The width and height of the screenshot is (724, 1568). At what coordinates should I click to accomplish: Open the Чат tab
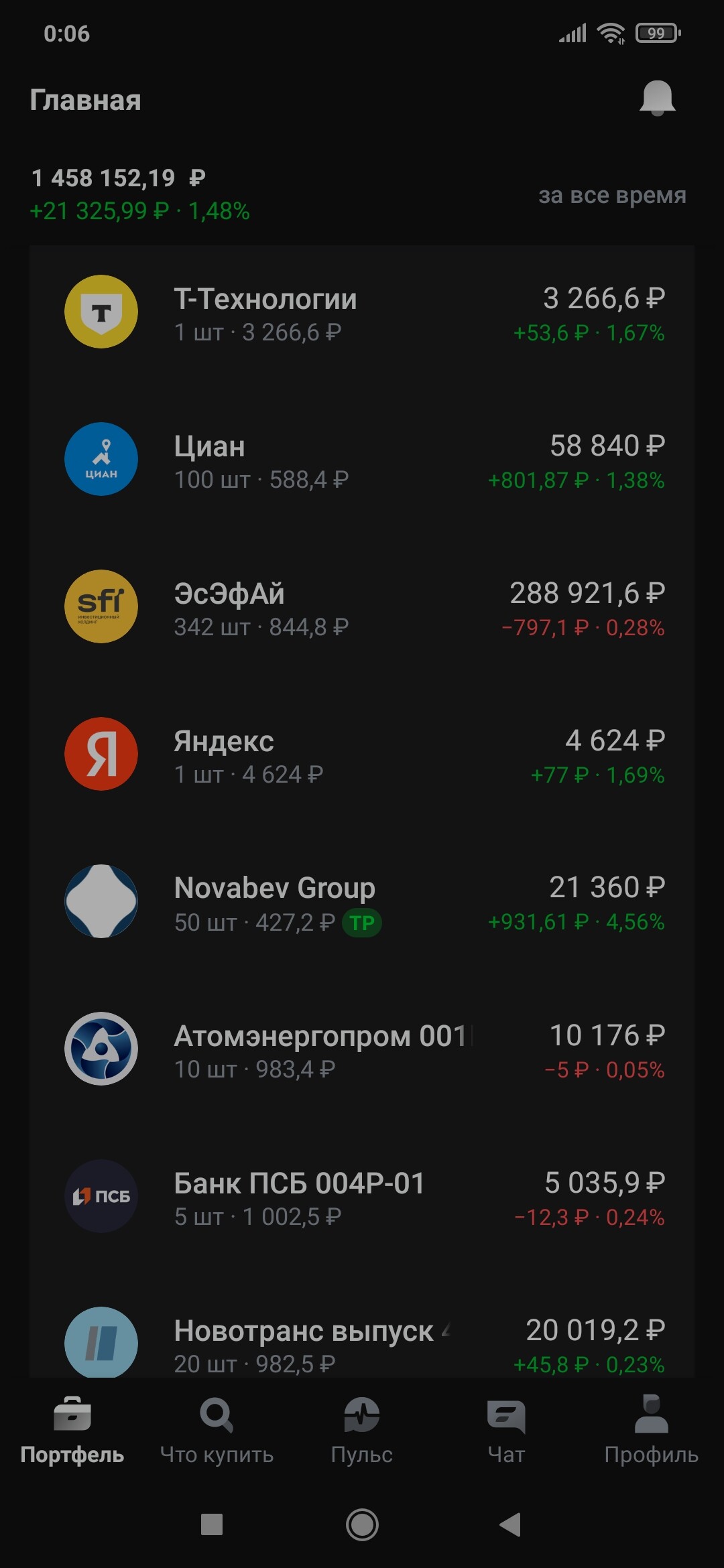click(506, 1431)
